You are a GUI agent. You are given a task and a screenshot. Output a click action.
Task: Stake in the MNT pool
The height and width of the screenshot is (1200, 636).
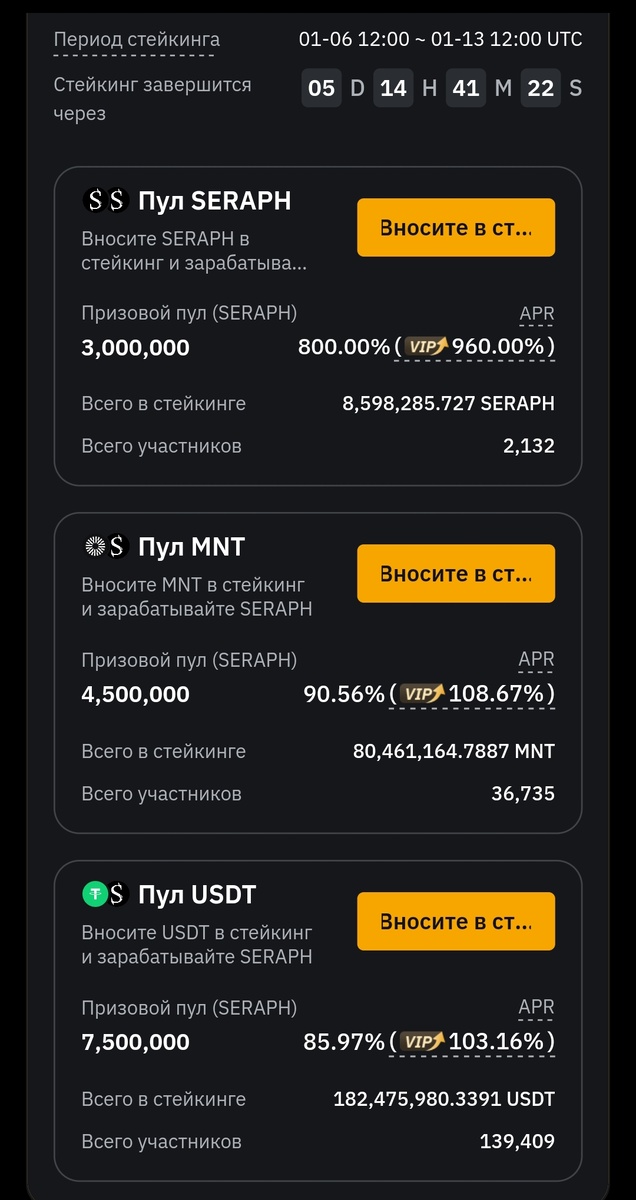click(x=455, y=574)
